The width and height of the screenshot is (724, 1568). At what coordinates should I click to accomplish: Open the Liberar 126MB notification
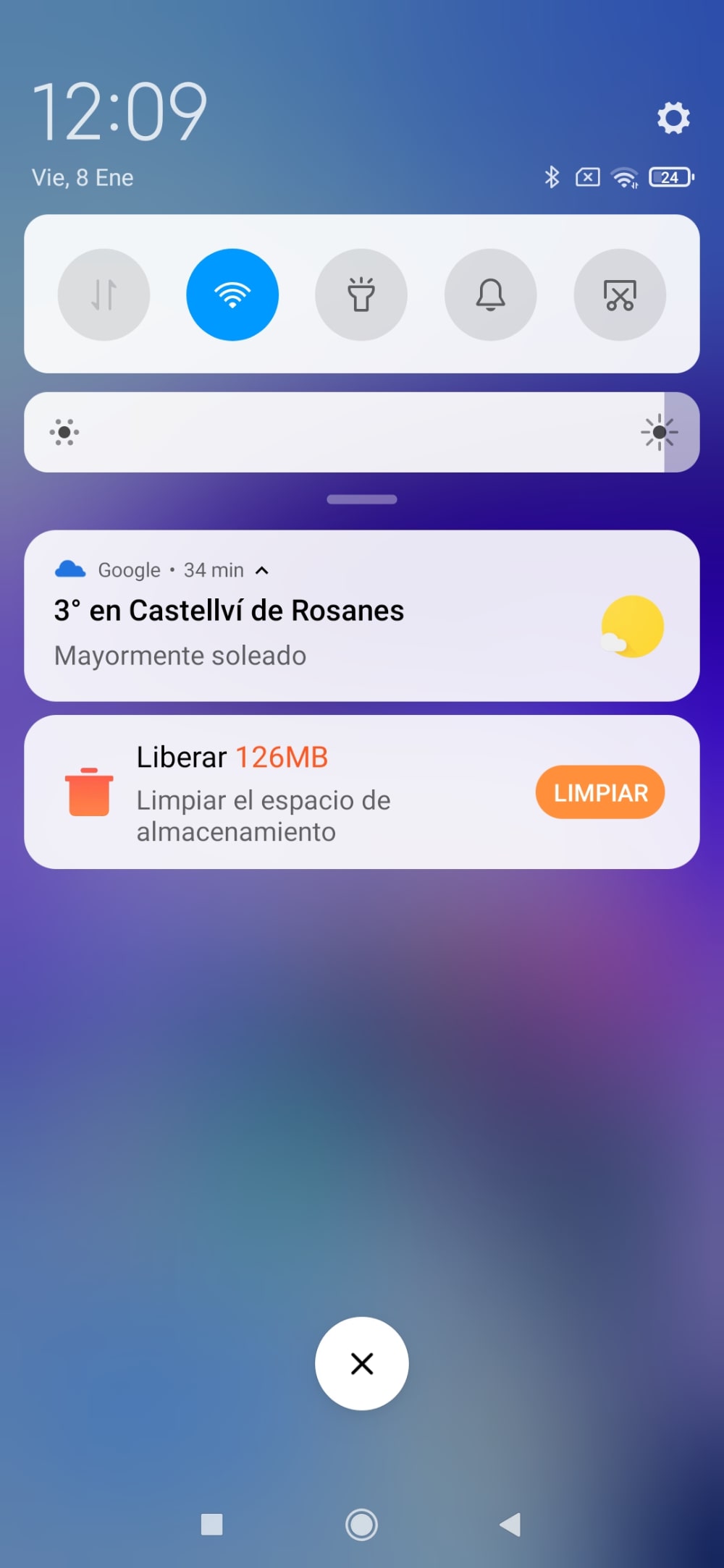click(290, 793)
